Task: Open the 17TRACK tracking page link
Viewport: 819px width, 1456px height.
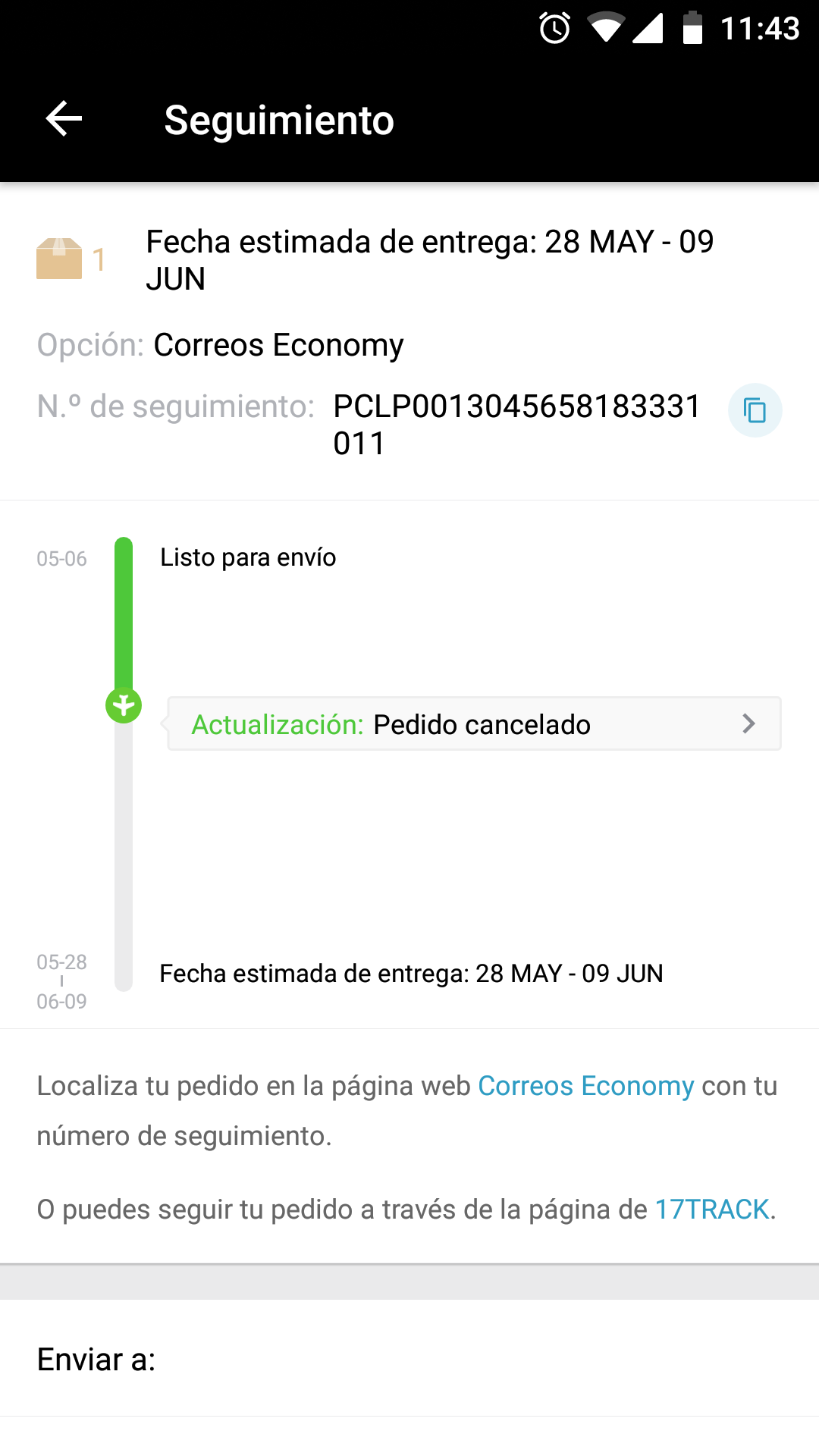Action: (711, 1210)
